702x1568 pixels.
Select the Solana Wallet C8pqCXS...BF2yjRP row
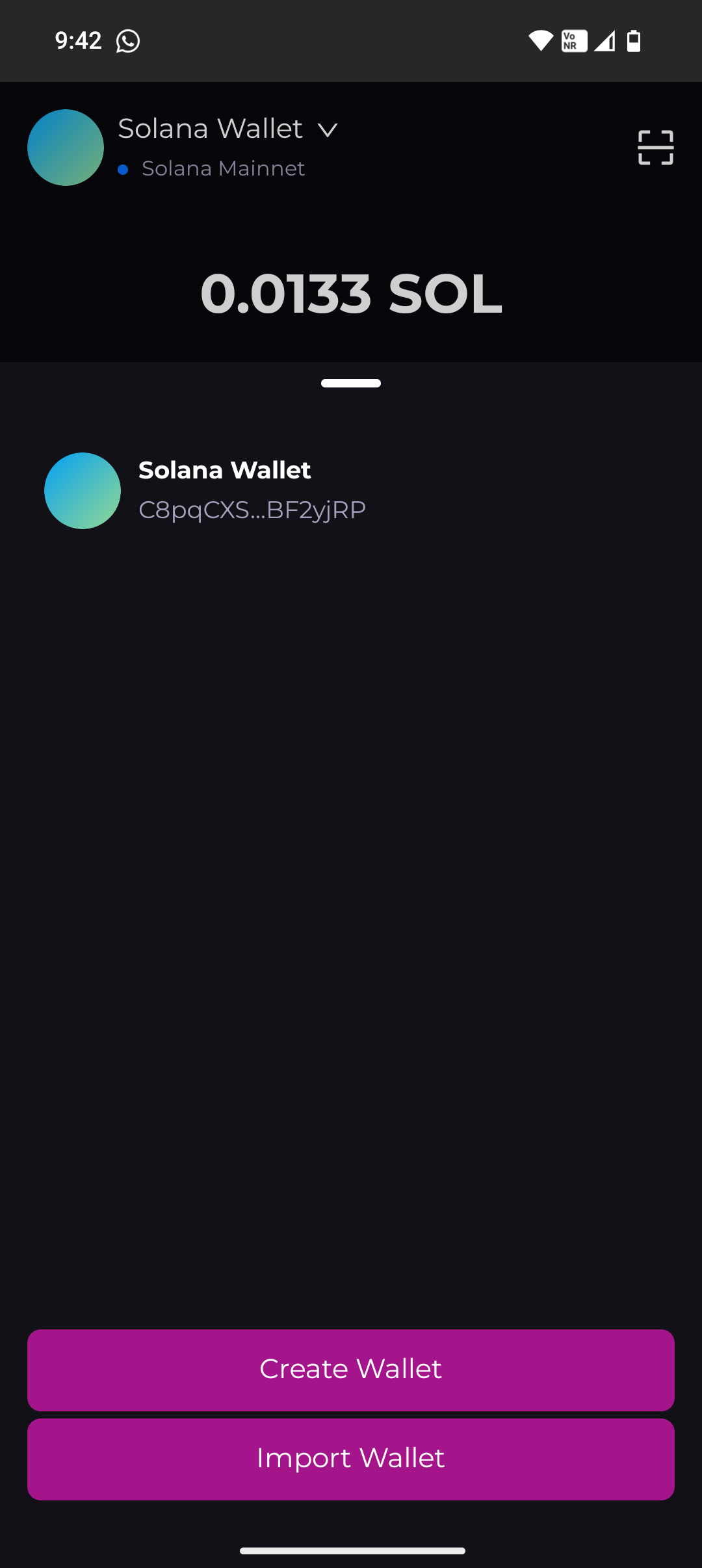(x=252, y=490)
